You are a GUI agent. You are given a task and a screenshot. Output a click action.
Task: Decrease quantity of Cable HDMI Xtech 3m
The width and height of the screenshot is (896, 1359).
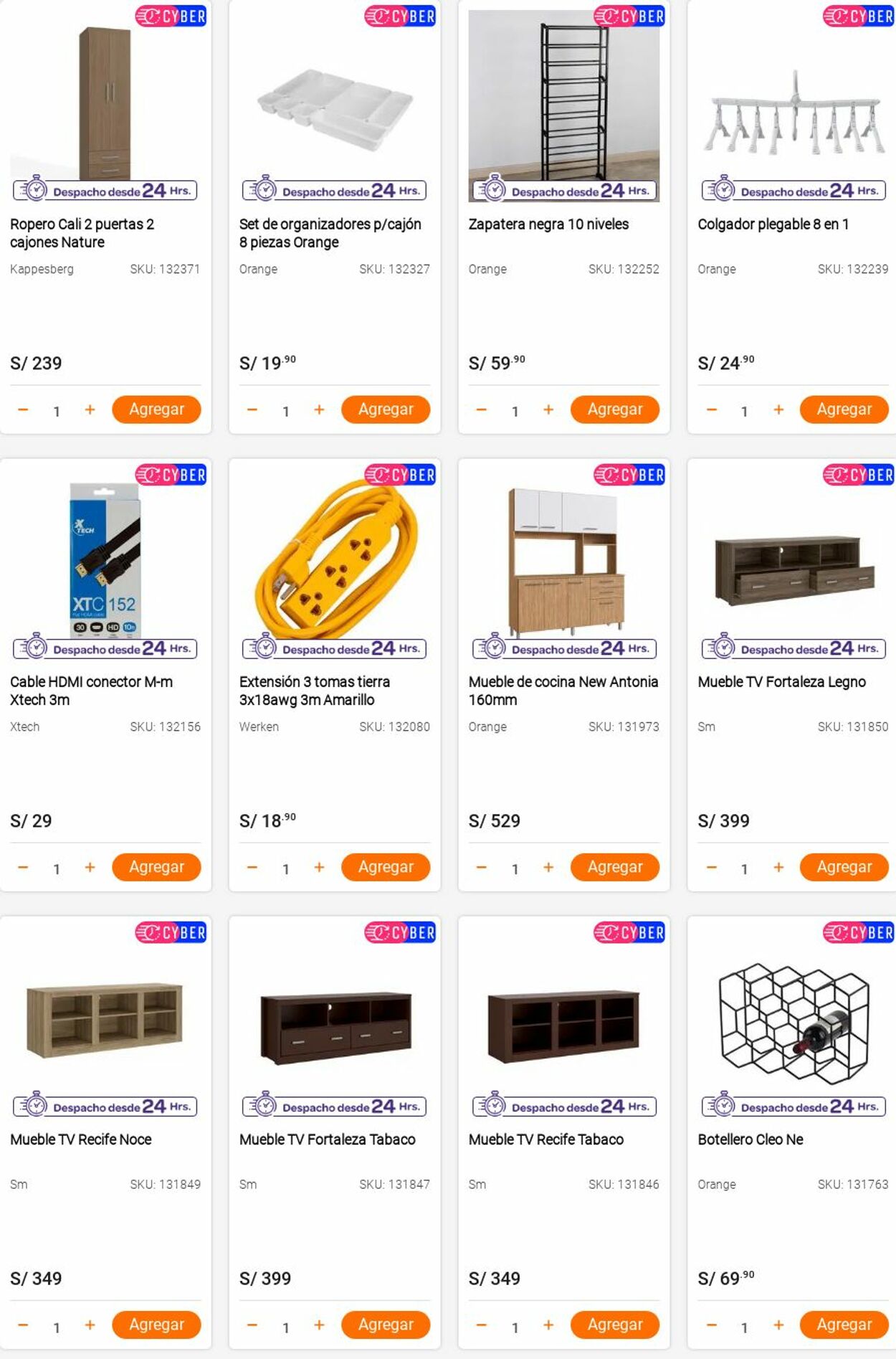pyautogui.click(x=23, y=867)
